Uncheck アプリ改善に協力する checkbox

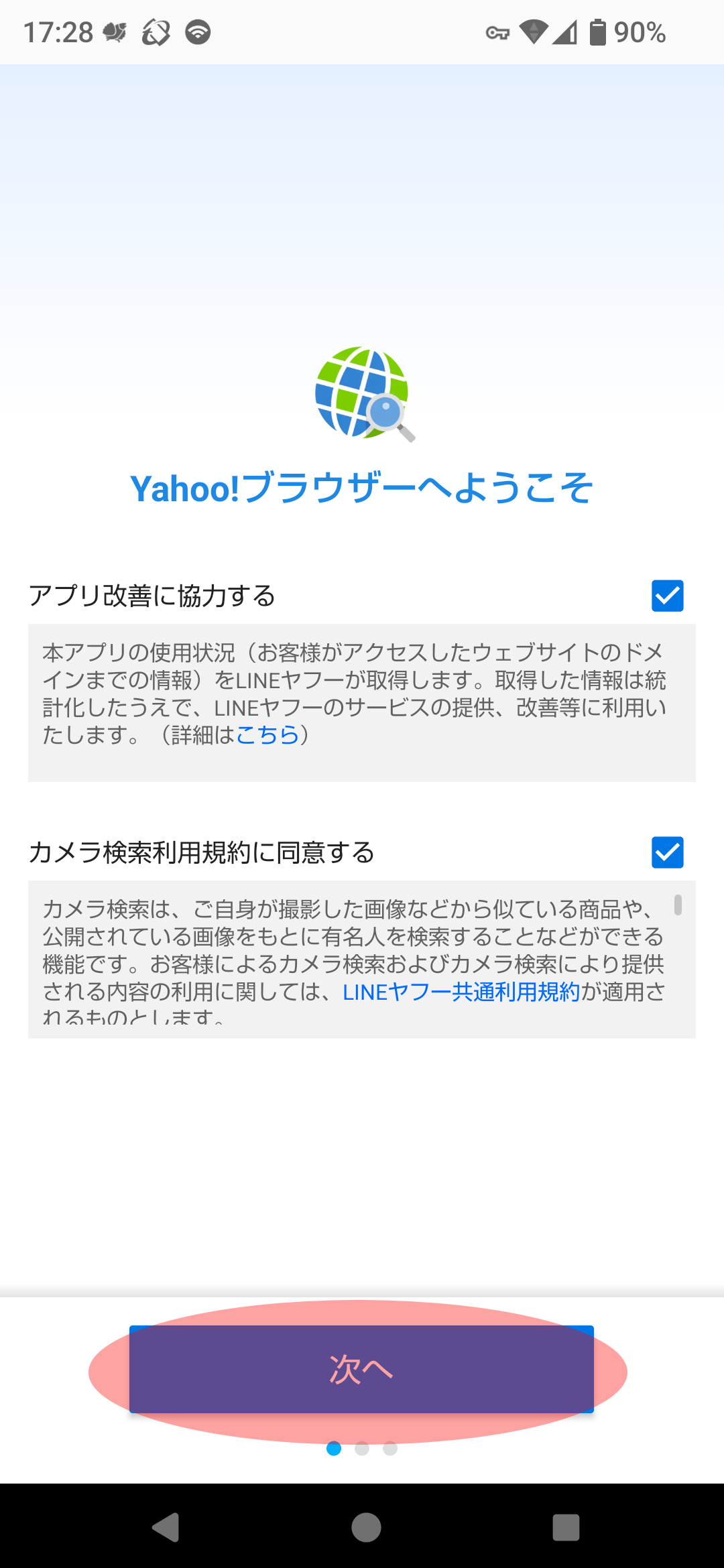pos(667,596)
